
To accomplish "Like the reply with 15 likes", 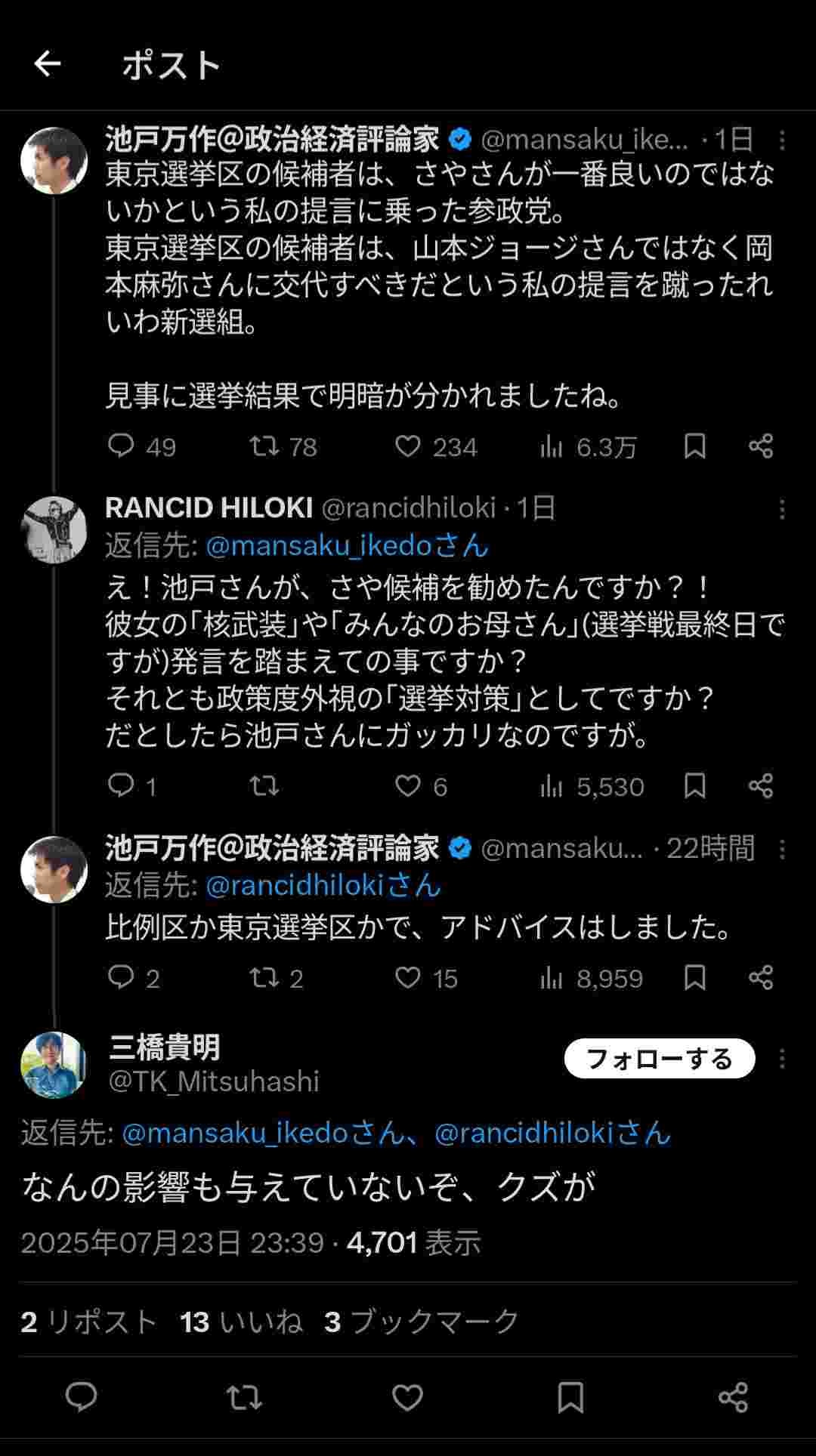I will point(408,978).
